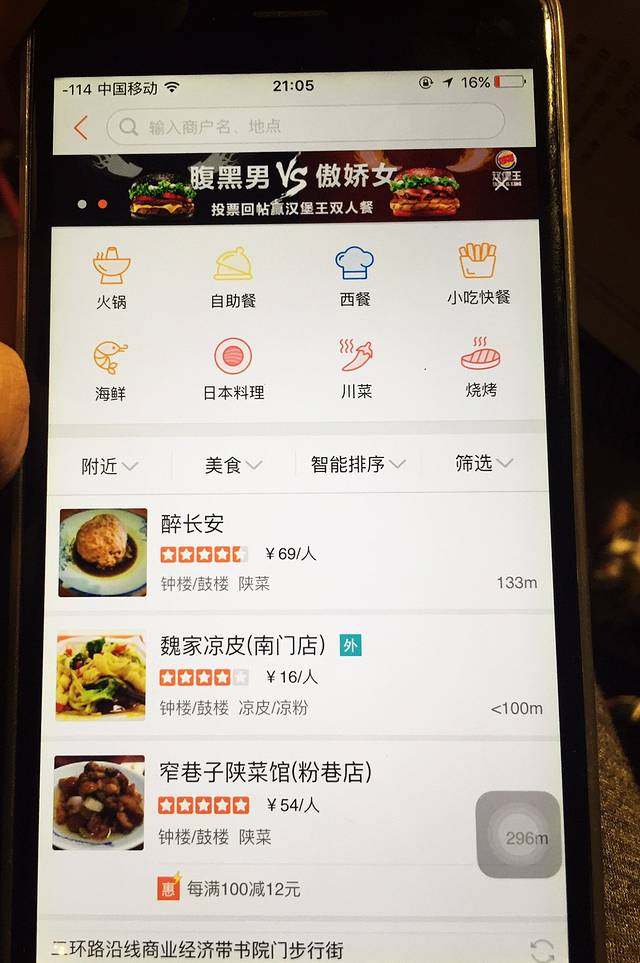Open the 智能排序 sorting dropdown

[x=357, y=464]
